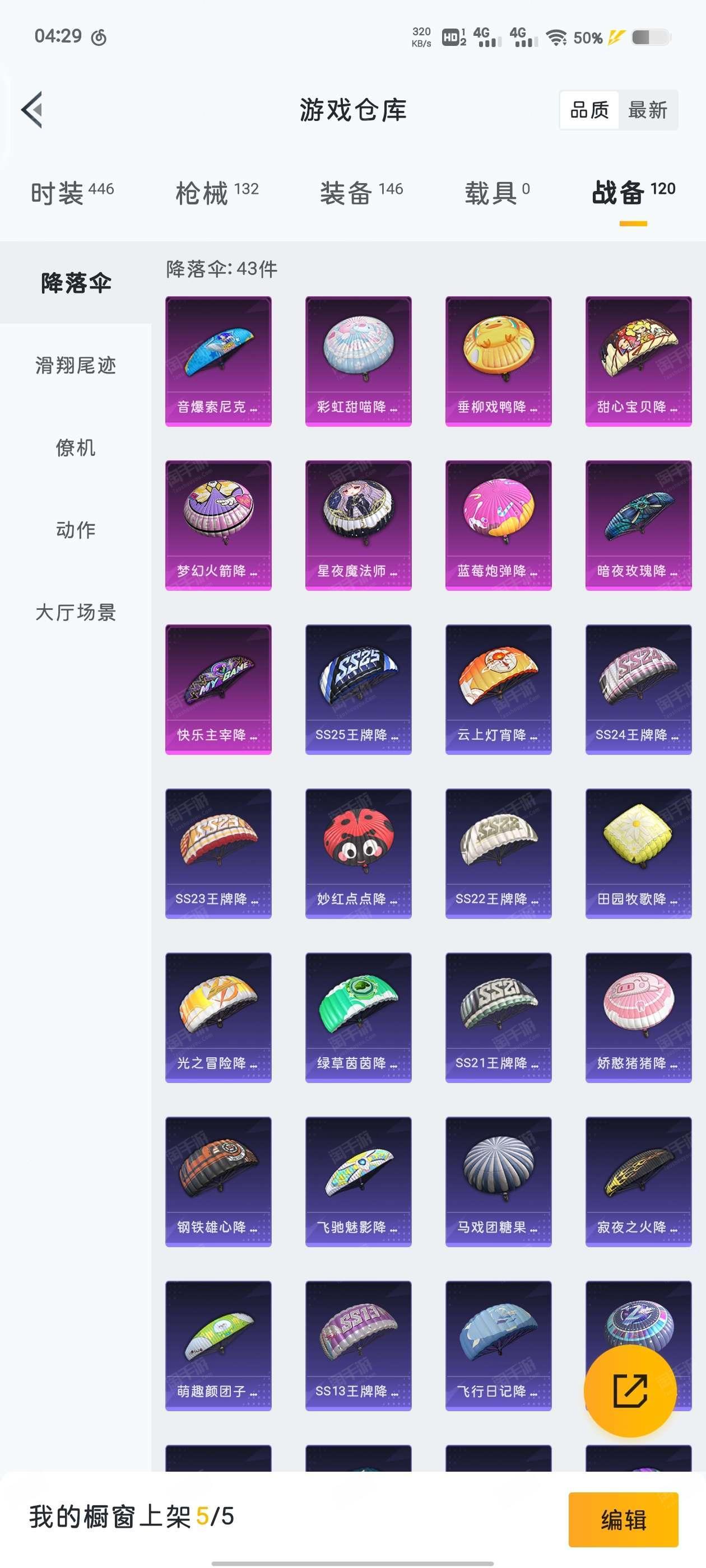Image resolution: width=706 pixels, height=1568 pixels.
Task: Tap the 编辑 button
Action: point(623,1519)
